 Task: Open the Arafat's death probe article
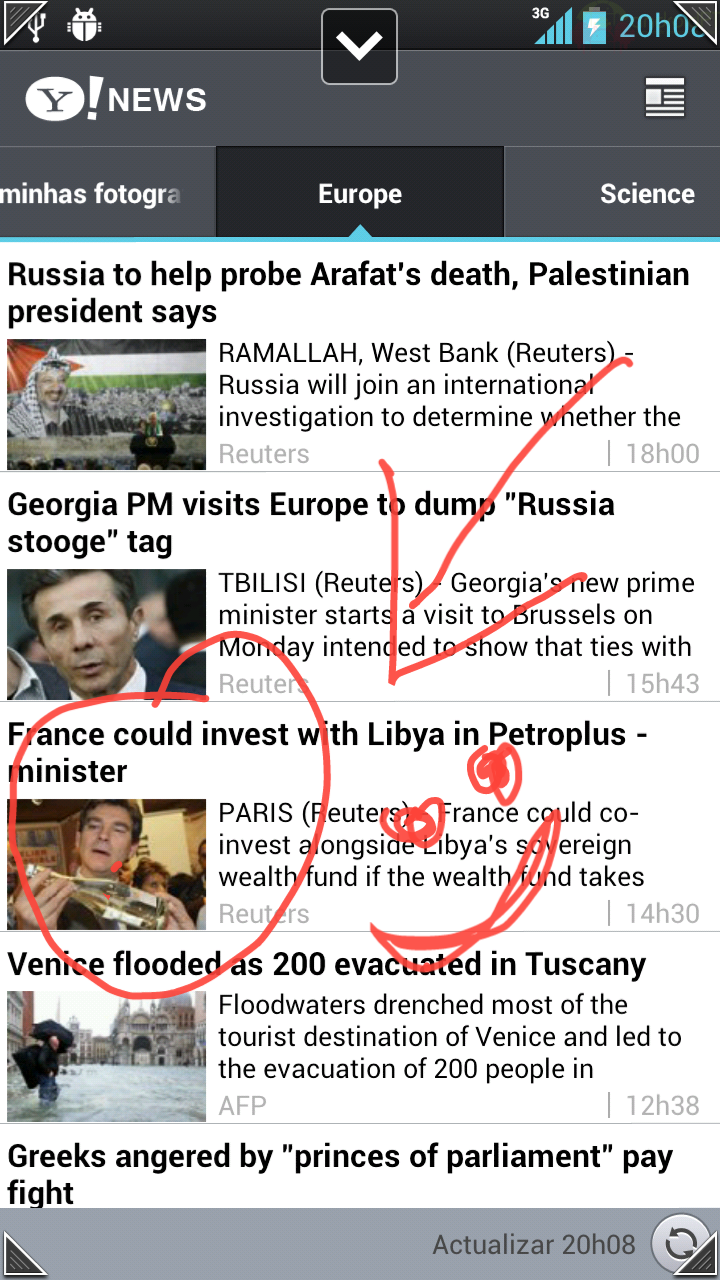coord(348,292)
